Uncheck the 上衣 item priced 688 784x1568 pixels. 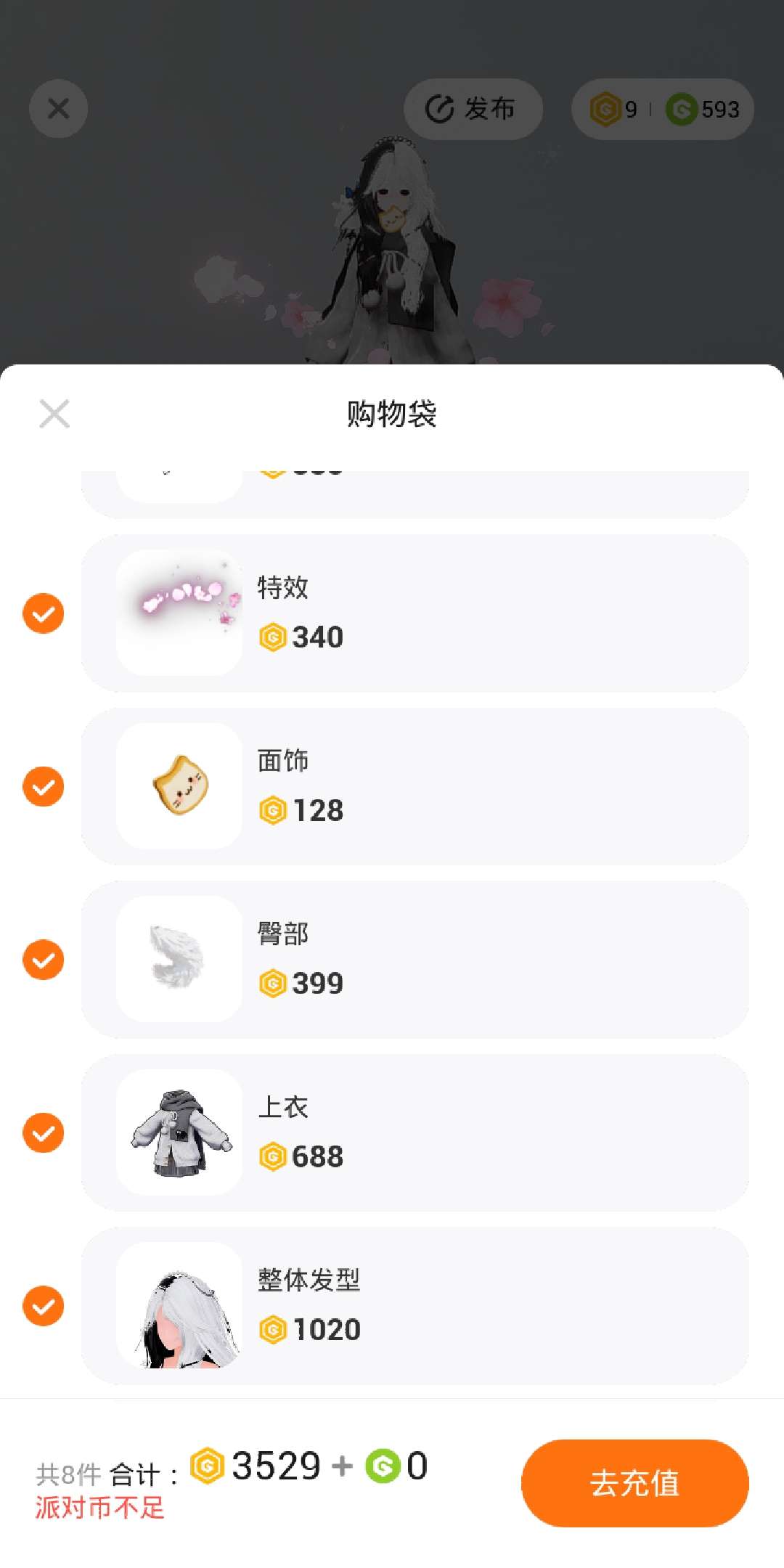(44, 1132)
